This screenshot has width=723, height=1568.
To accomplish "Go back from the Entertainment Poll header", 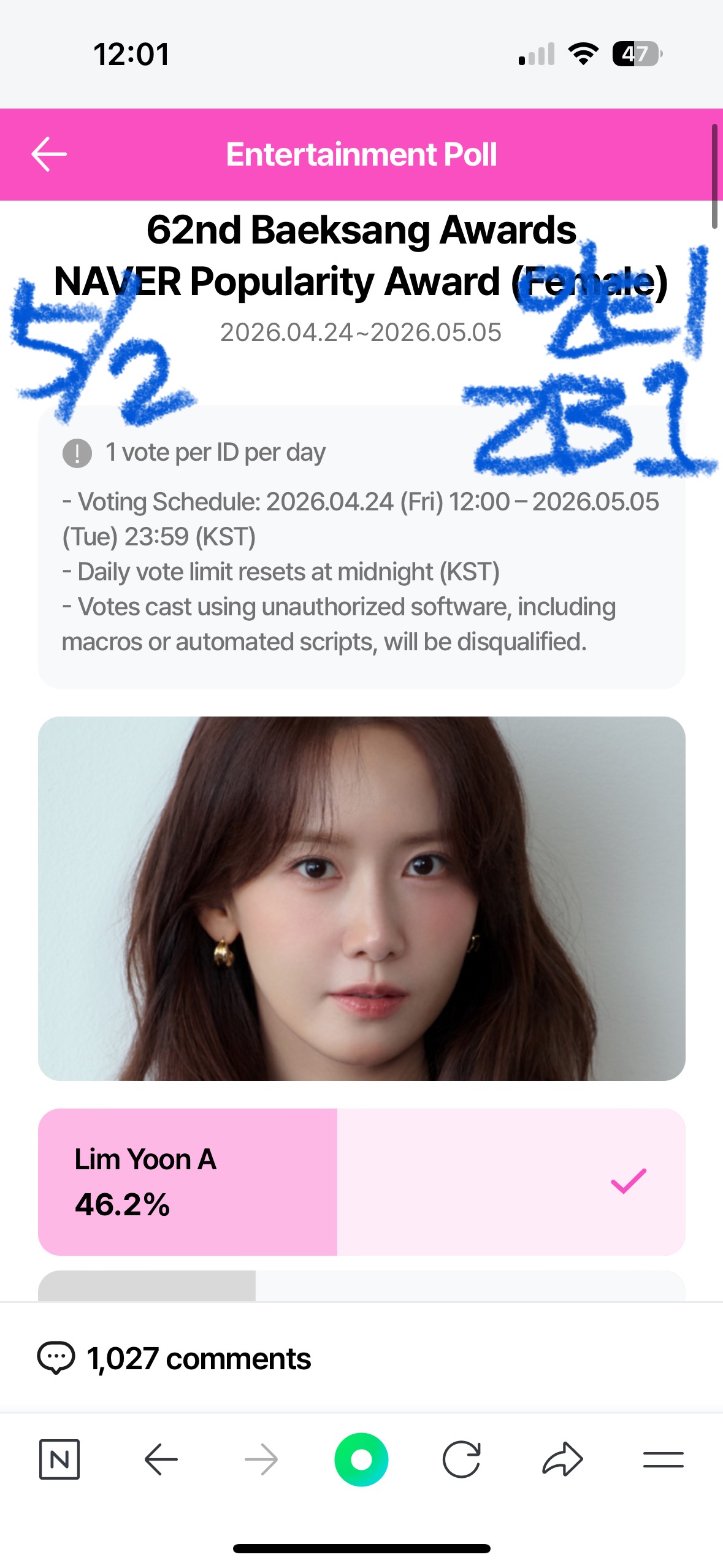I will pos(49,154).
